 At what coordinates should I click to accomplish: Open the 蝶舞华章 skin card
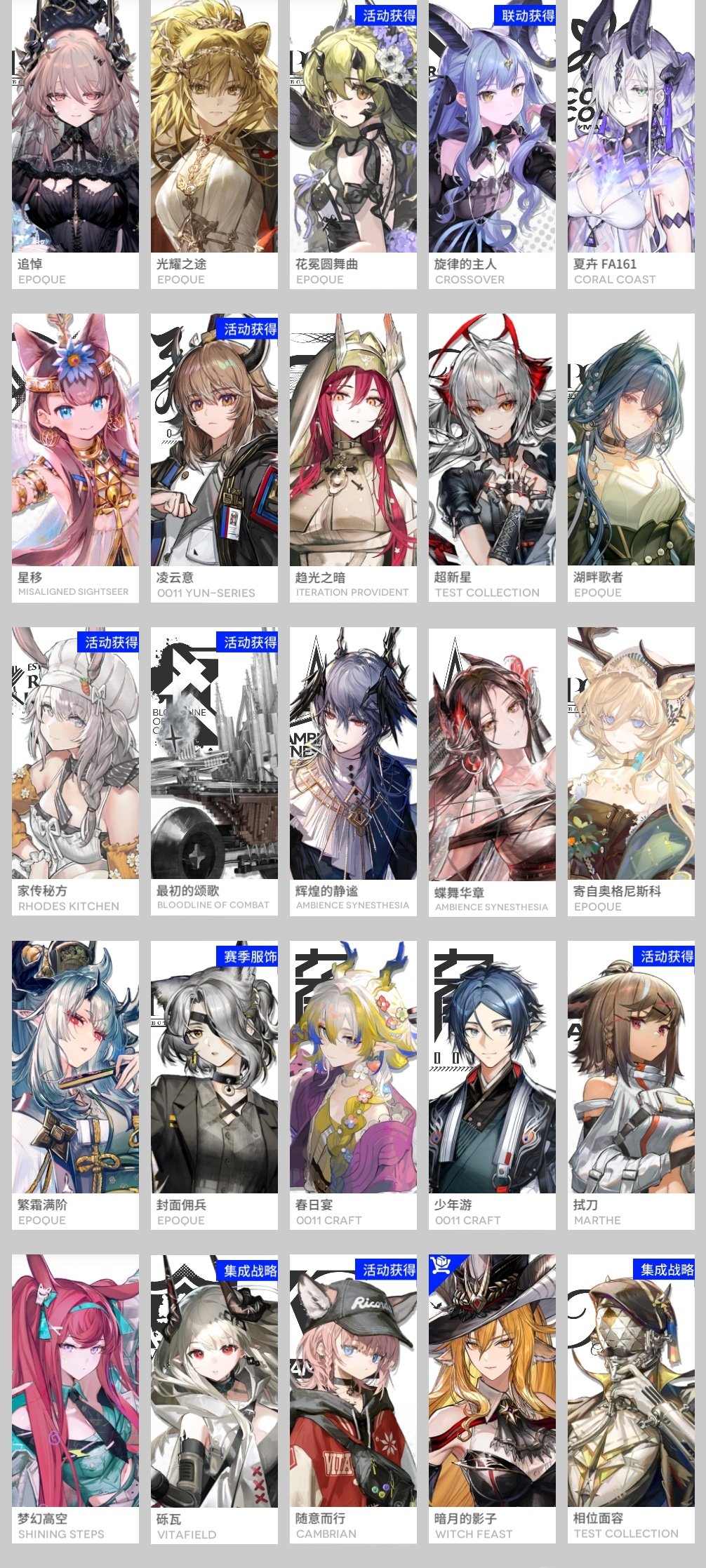[x=492, y=771]
